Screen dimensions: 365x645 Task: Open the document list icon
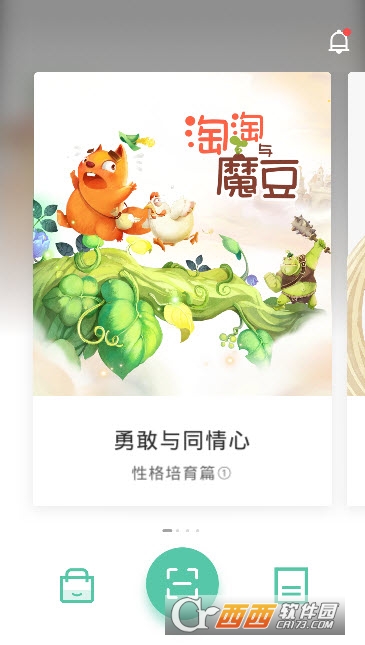pos(291,586)
